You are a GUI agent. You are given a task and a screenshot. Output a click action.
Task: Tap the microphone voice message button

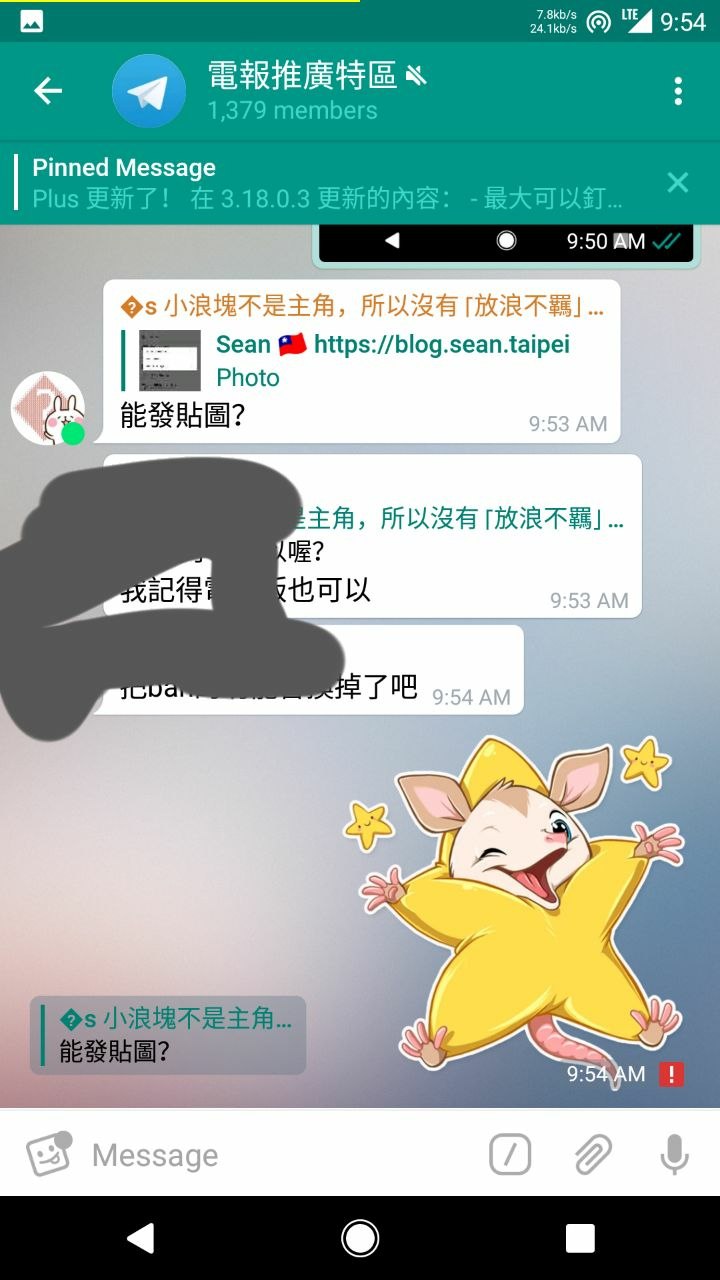click(674, 1155)
